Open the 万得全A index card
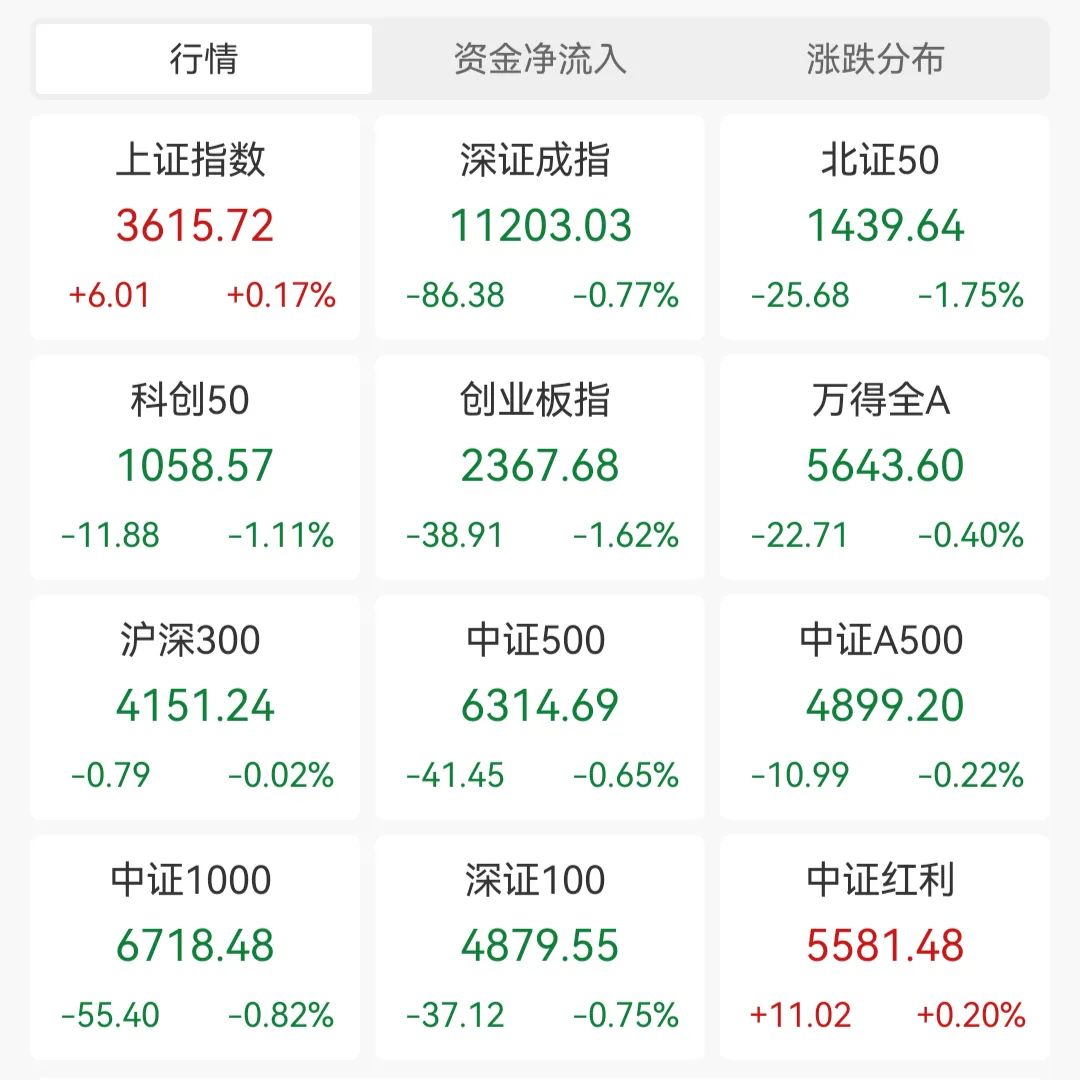 pyautogui.click(x=885, y=467)
